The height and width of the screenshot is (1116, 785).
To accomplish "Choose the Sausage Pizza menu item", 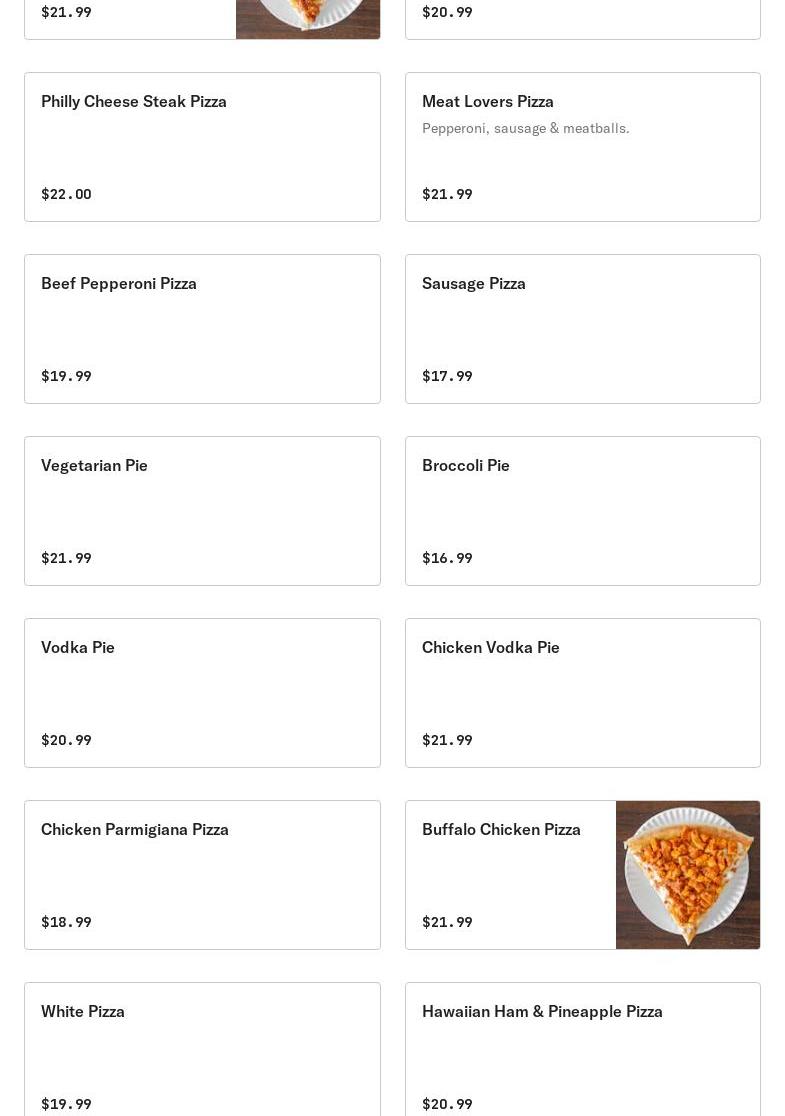I will coord(582,329).
